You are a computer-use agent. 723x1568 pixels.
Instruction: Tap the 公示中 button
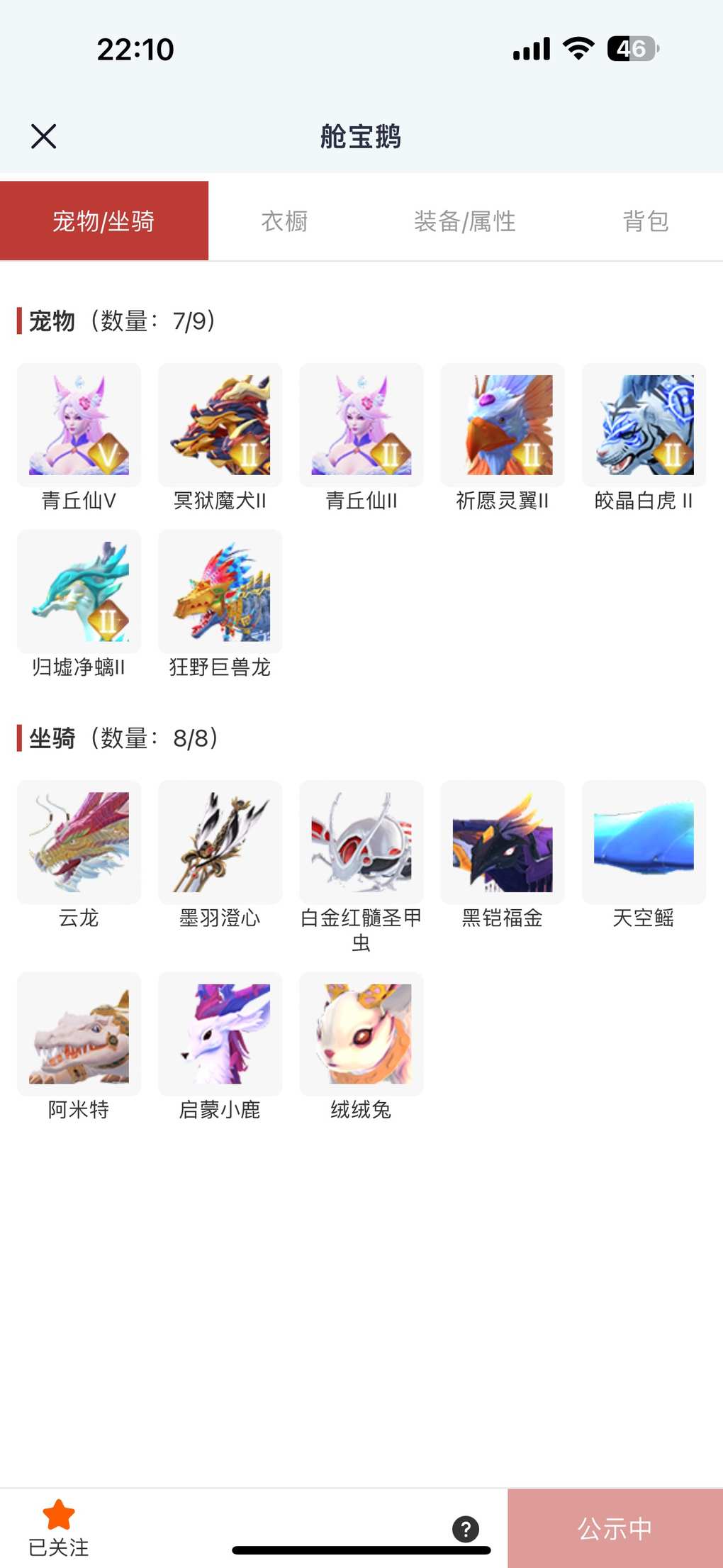point(615,1528)
